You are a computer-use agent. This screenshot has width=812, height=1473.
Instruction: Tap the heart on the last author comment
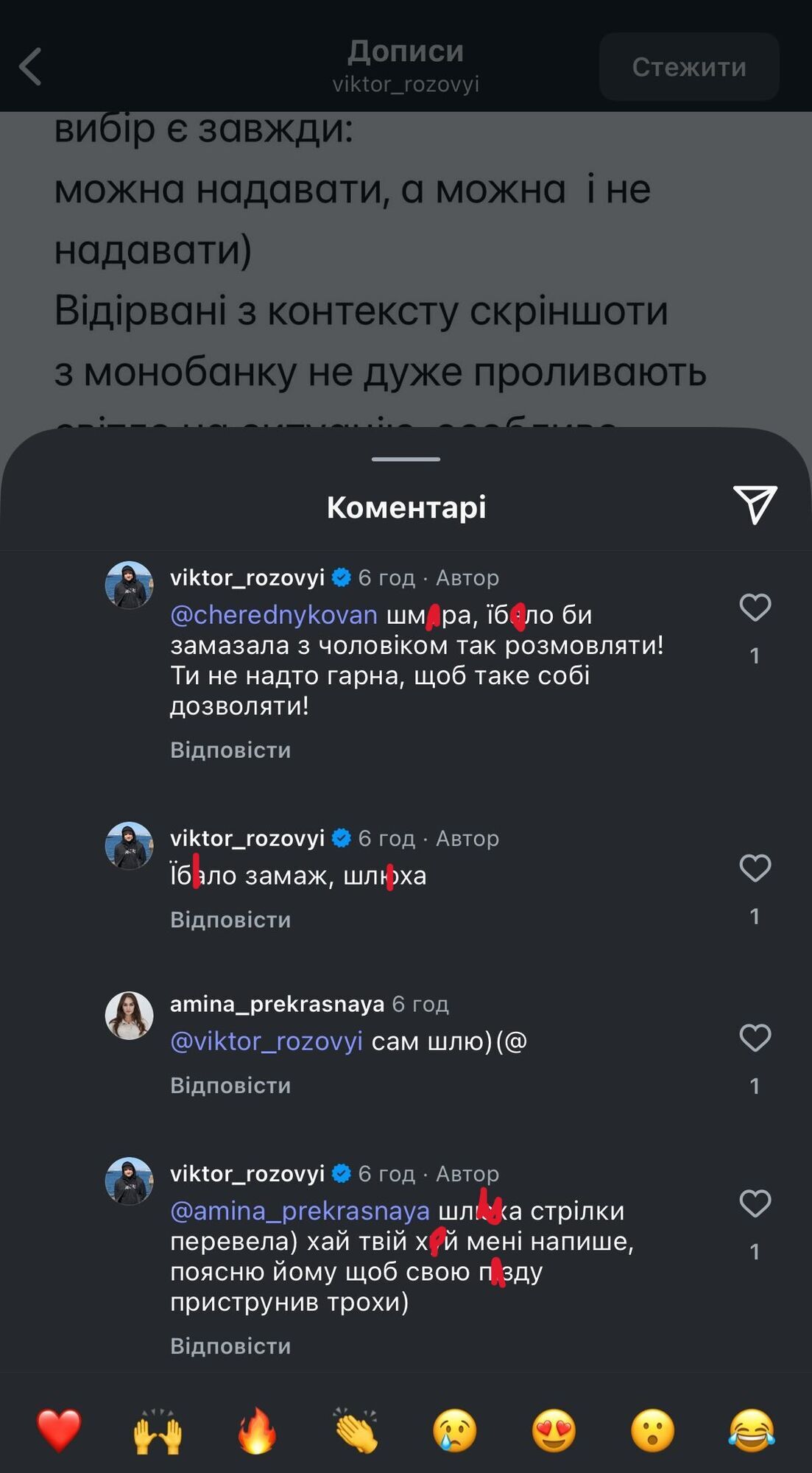click(755, 1205)
